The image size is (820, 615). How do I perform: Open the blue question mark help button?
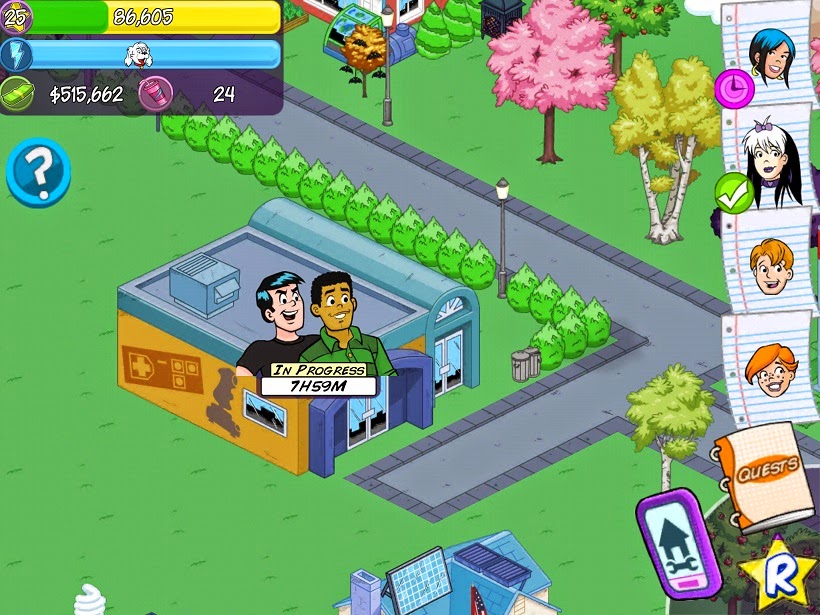pos(38,172)
